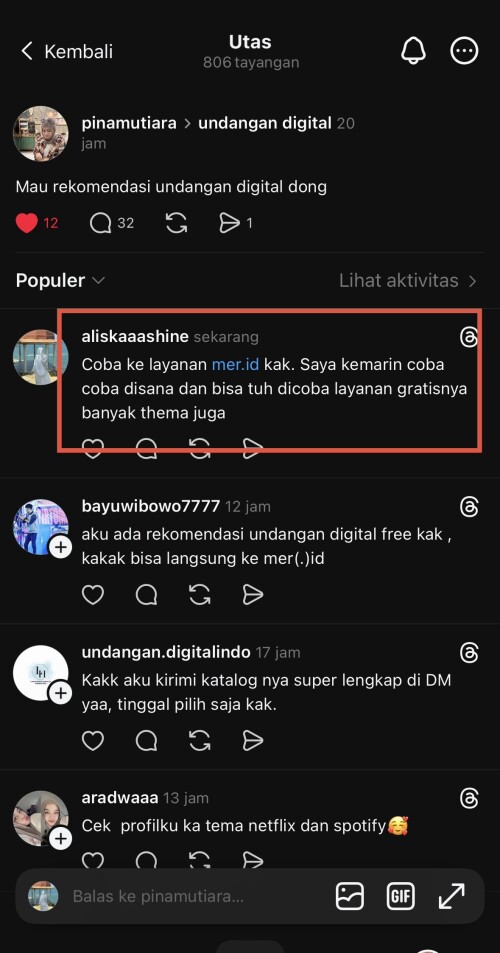Expand the reply composer to full screen
500x953 pixels.
point(451,896)
